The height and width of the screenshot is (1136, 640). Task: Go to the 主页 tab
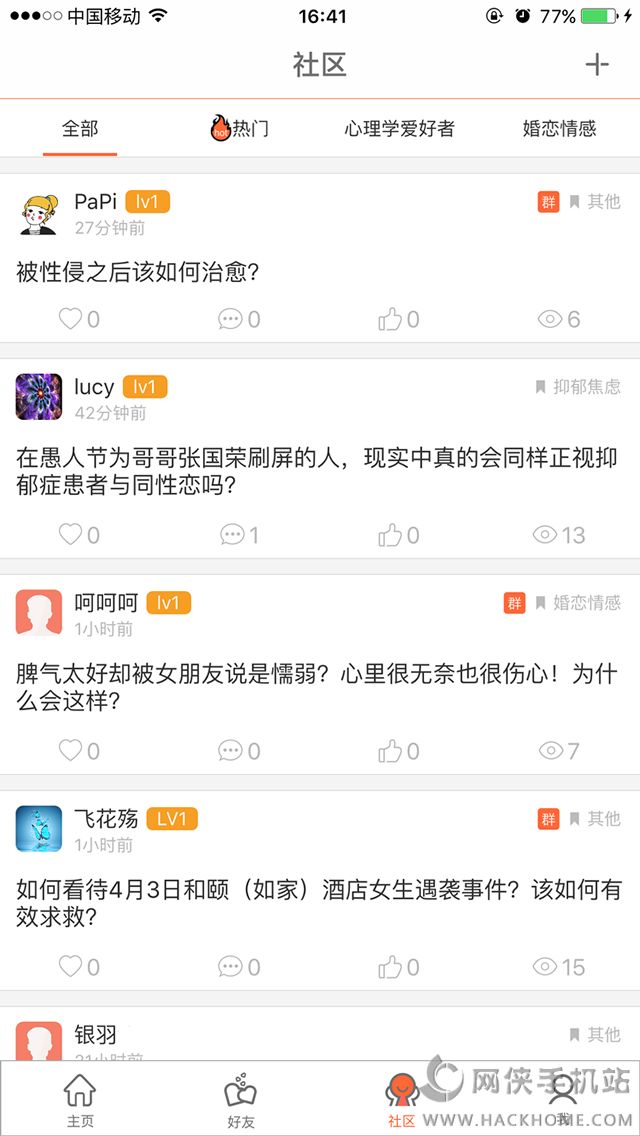[x=80, y=1100]
